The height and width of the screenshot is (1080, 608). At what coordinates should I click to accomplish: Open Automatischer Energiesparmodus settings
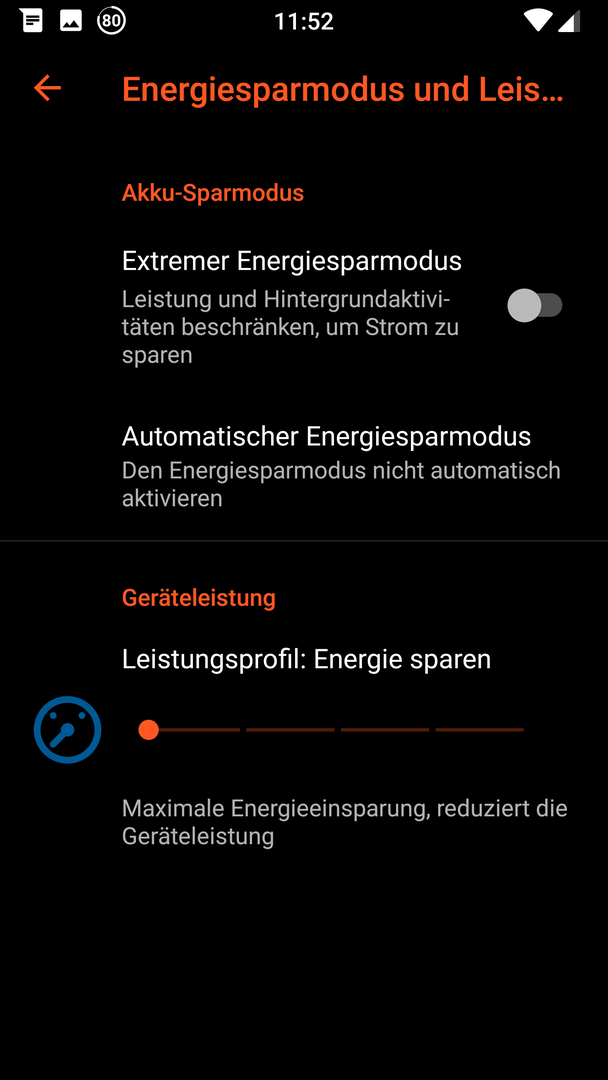click(x=304, y=466)
